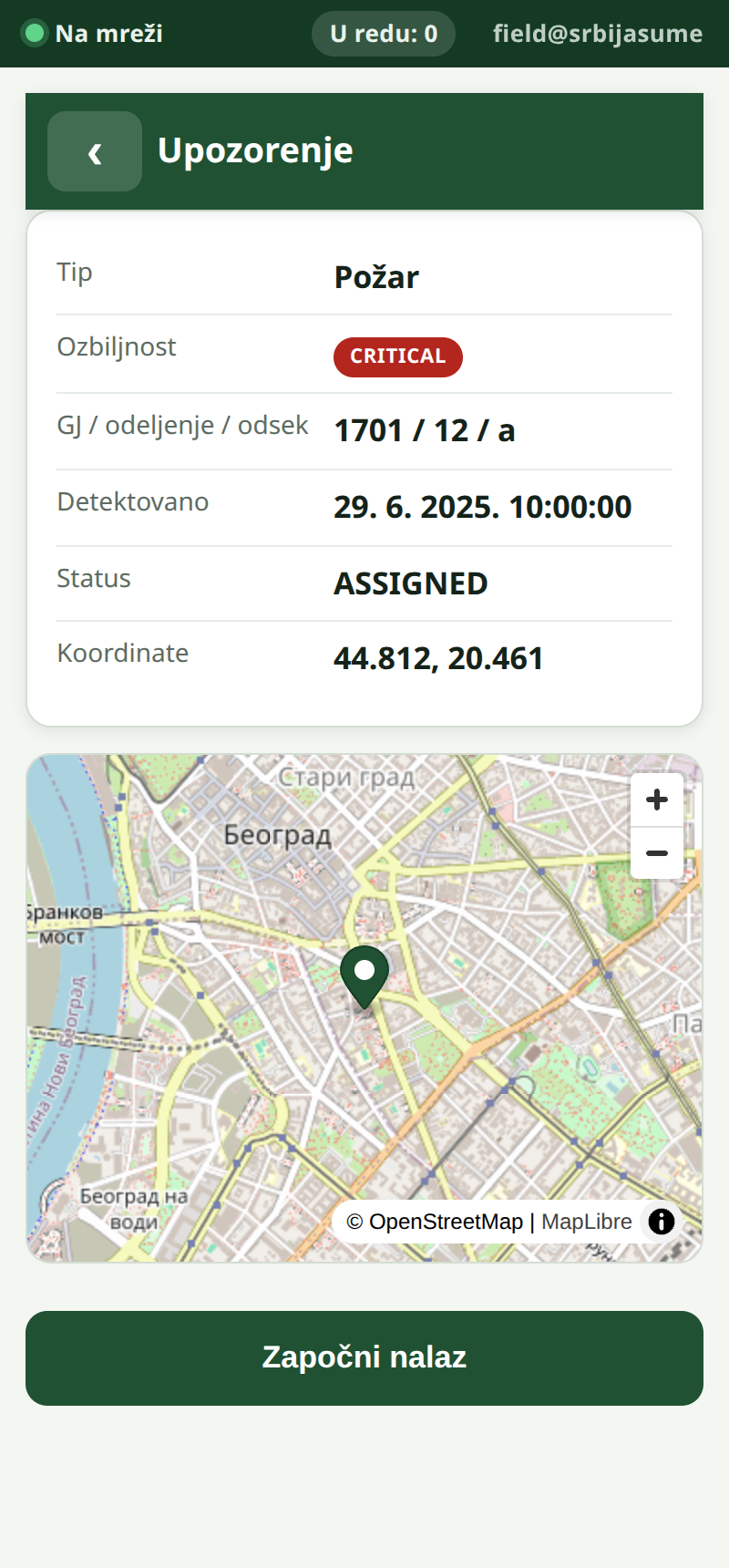Screen dimensions: 729x1568
Task: Open the map attribution info icon
Action: pyautogui.click(x=662, y=1222)
